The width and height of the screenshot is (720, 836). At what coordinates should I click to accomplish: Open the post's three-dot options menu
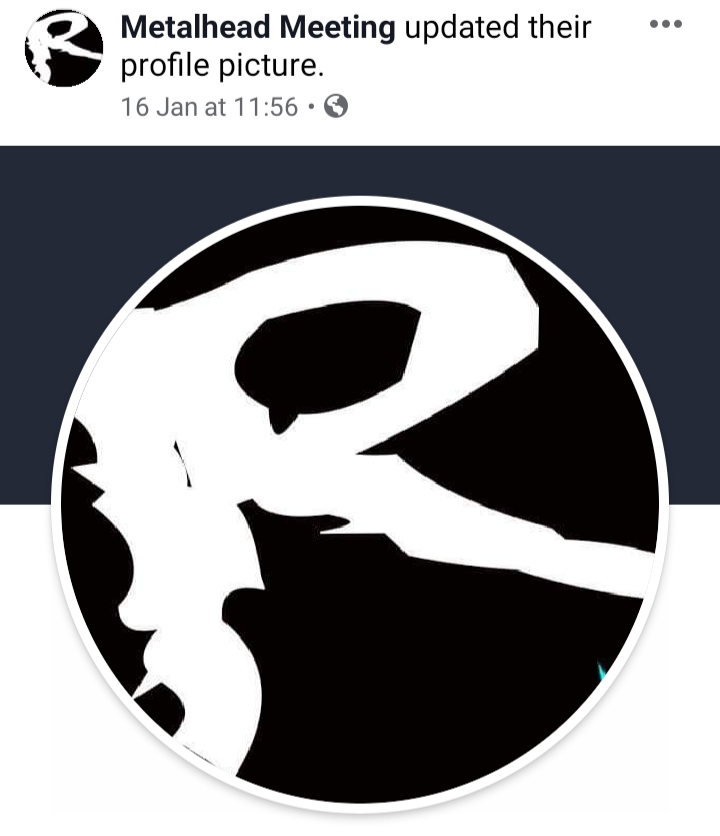click(x=666, y=24)
